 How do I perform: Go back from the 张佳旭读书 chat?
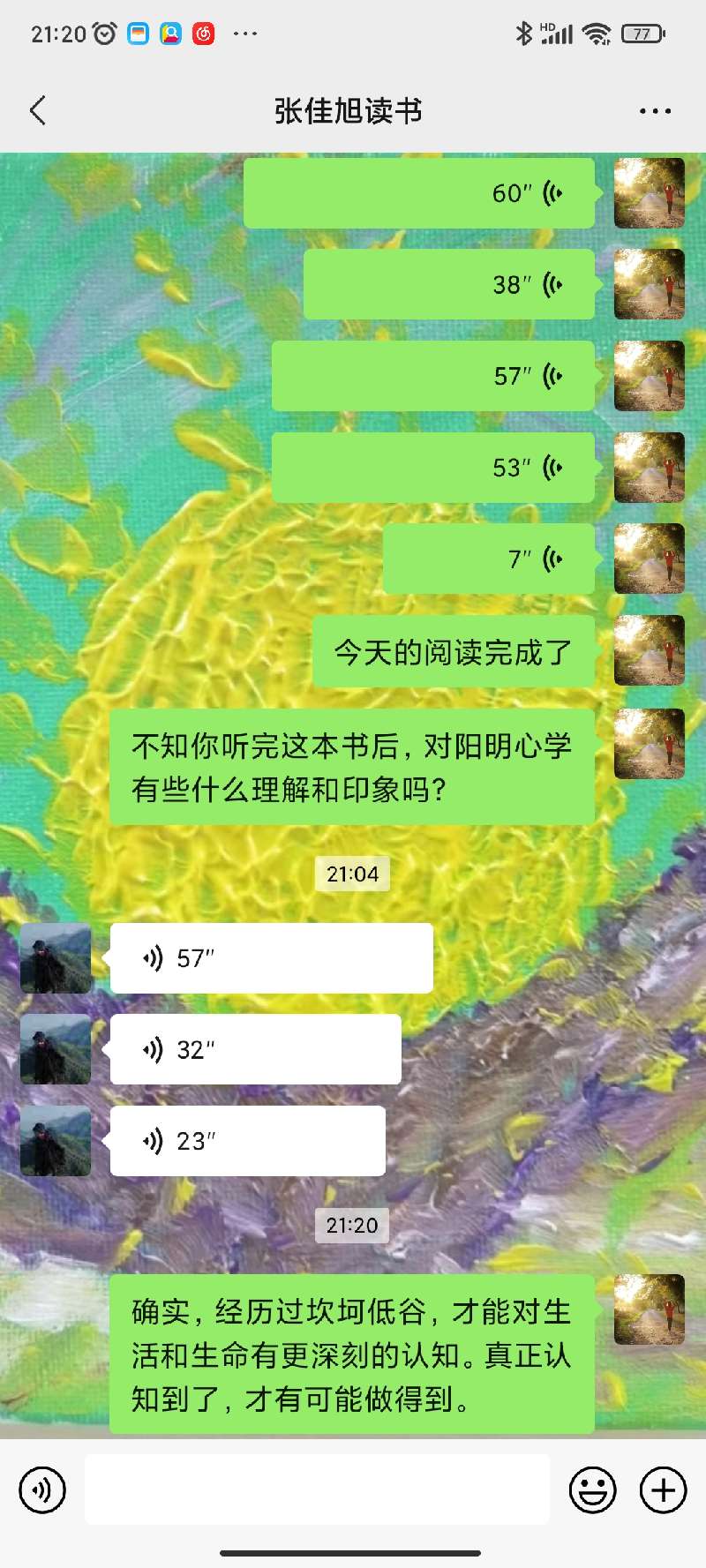38,111
